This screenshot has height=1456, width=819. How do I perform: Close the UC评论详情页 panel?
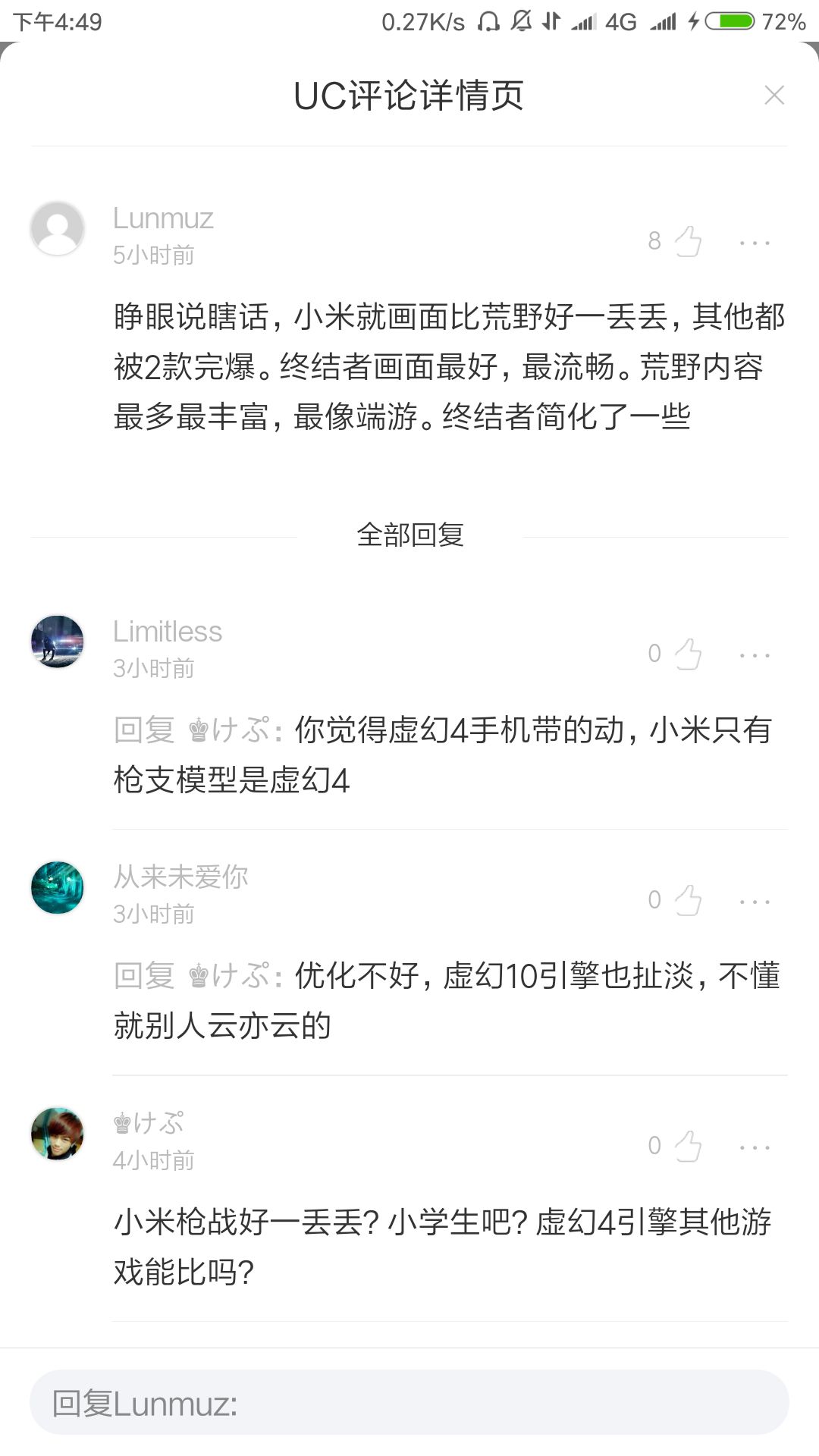[x=774, y=96]
